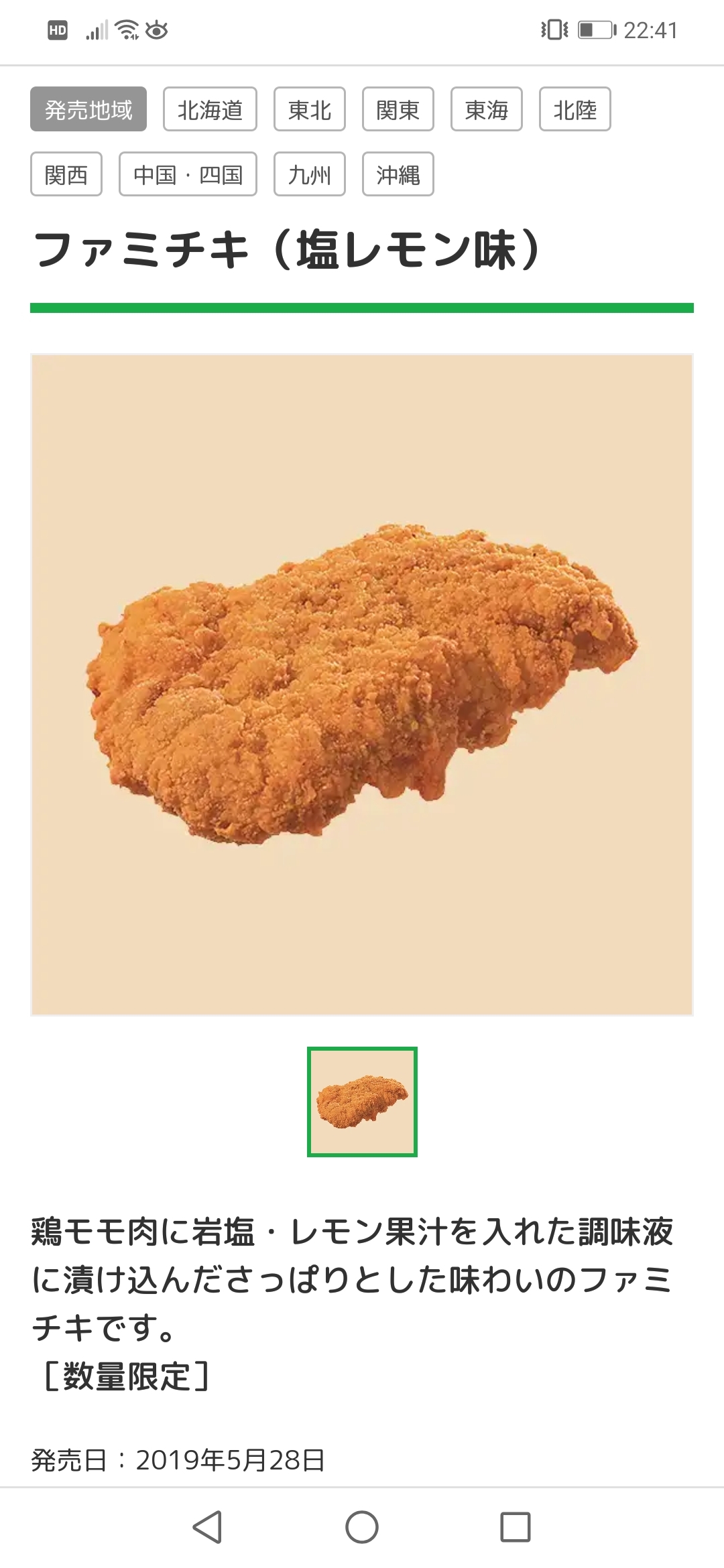This screenshot has width=724, height=1568.
Task: Pick the 東海 region chip
Action: pos(487,109)
